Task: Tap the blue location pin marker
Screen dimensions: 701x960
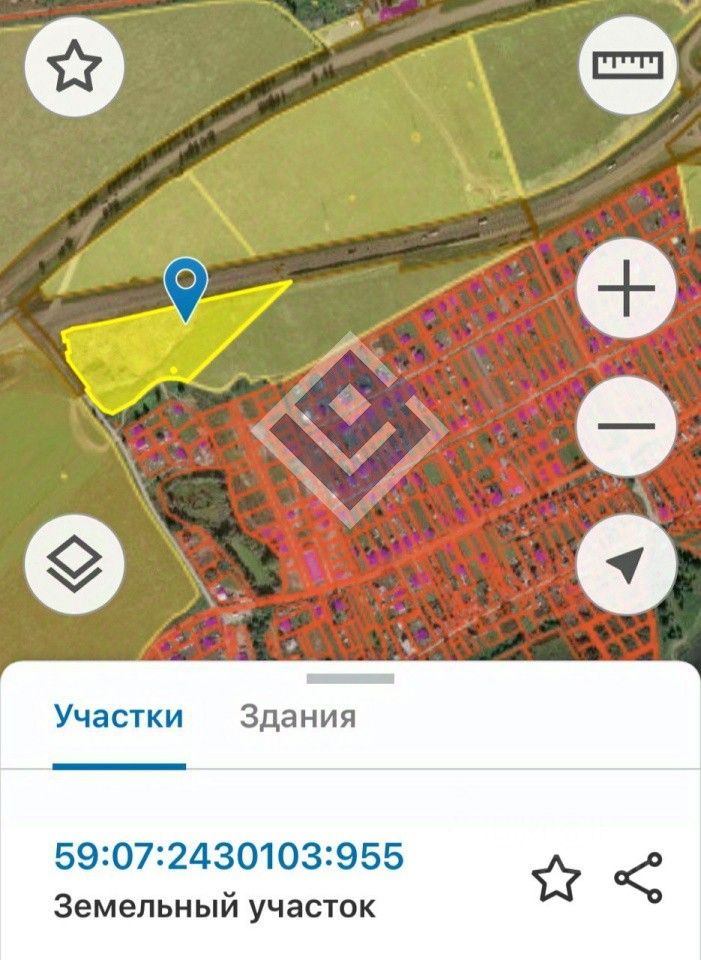Action: (185, 285)
